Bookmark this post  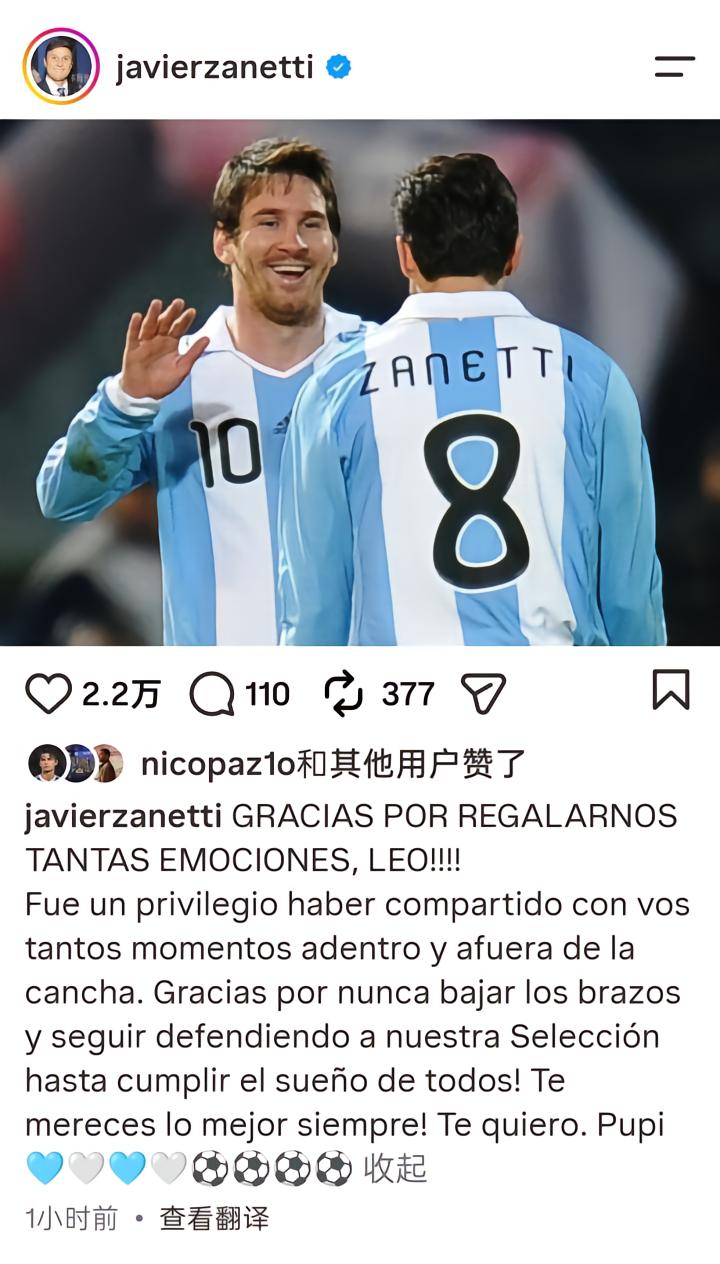coord(671,690)
